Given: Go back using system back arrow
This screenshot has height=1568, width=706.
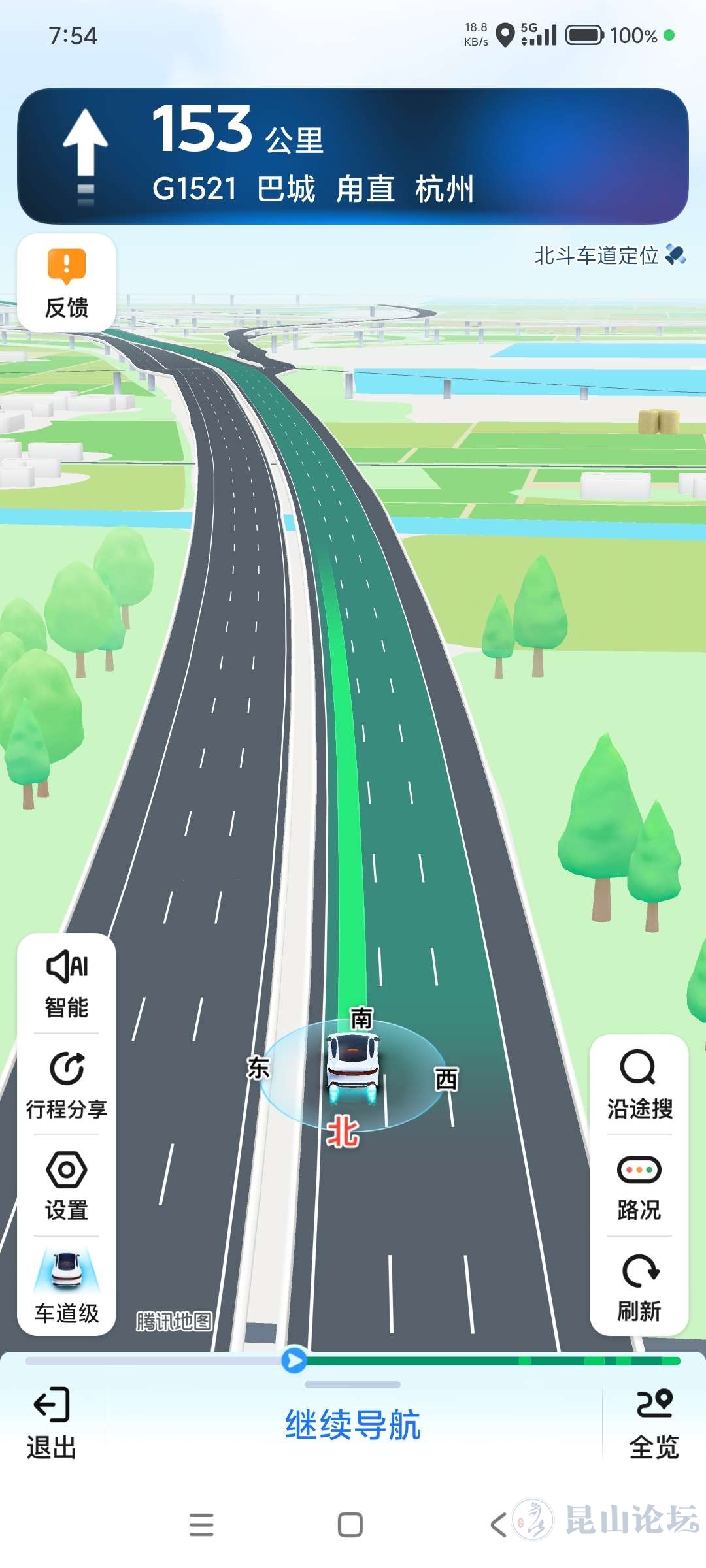Looking at the screenshot, I should tap(499, 1526).
